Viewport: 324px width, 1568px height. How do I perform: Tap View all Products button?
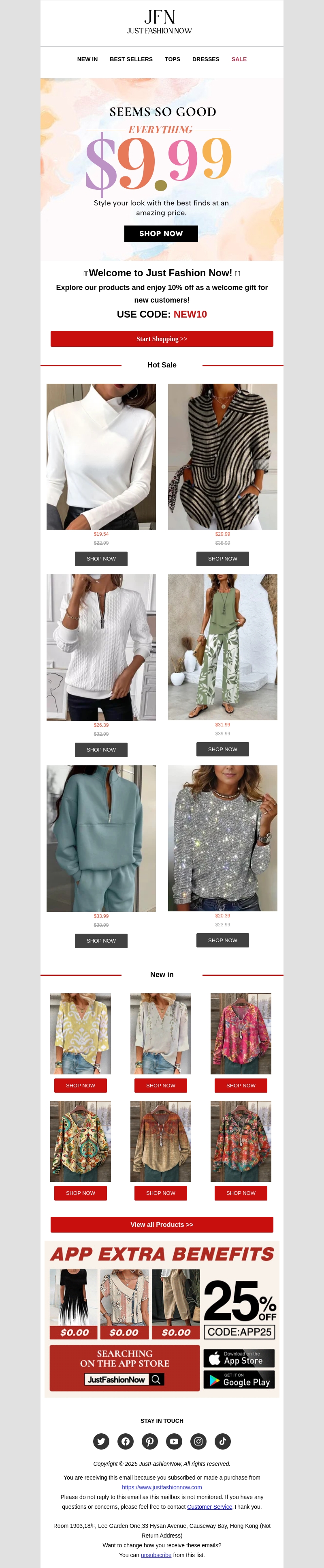(x=162, y=1225)
